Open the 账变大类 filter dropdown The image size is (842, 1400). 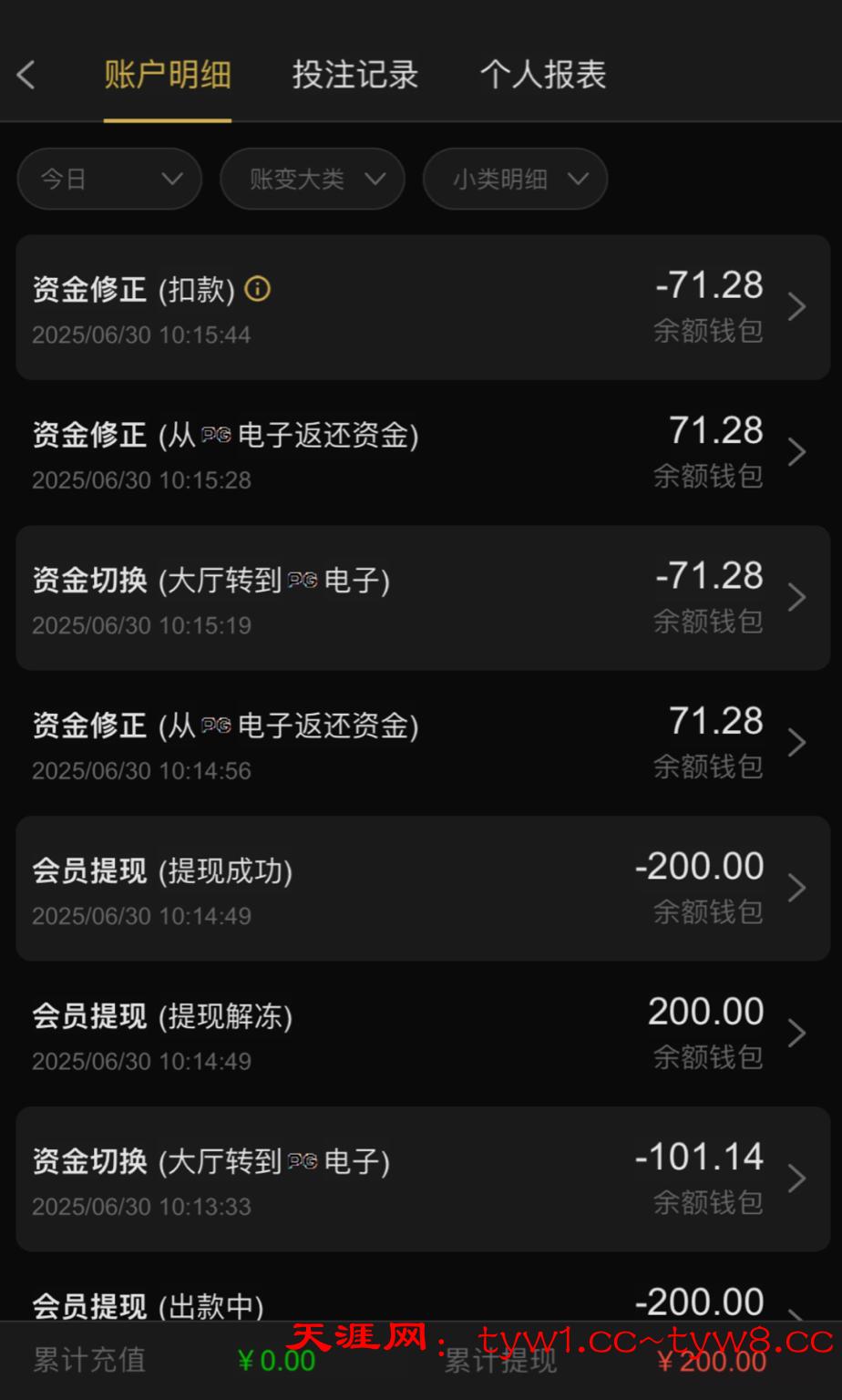tap(312, 179)
